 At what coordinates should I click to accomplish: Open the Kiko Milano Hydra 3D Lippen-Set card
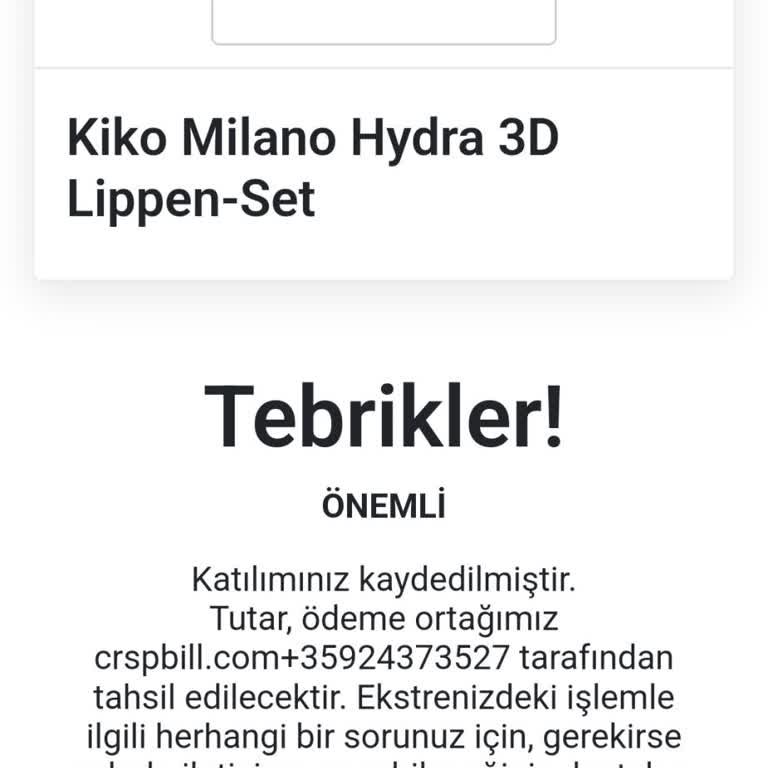[x=313, y=168]
